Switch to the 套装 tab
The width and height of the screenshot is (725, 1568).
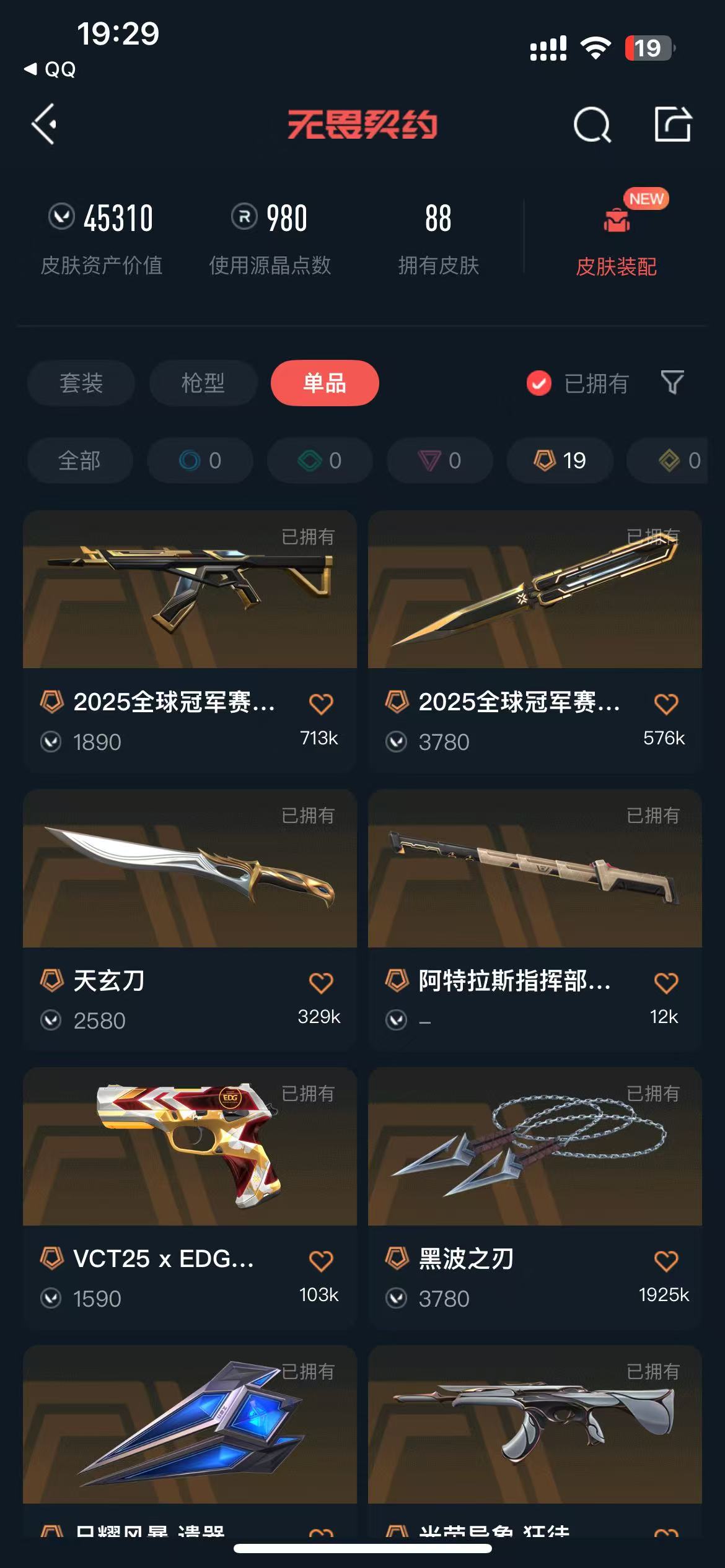point(81,383)
